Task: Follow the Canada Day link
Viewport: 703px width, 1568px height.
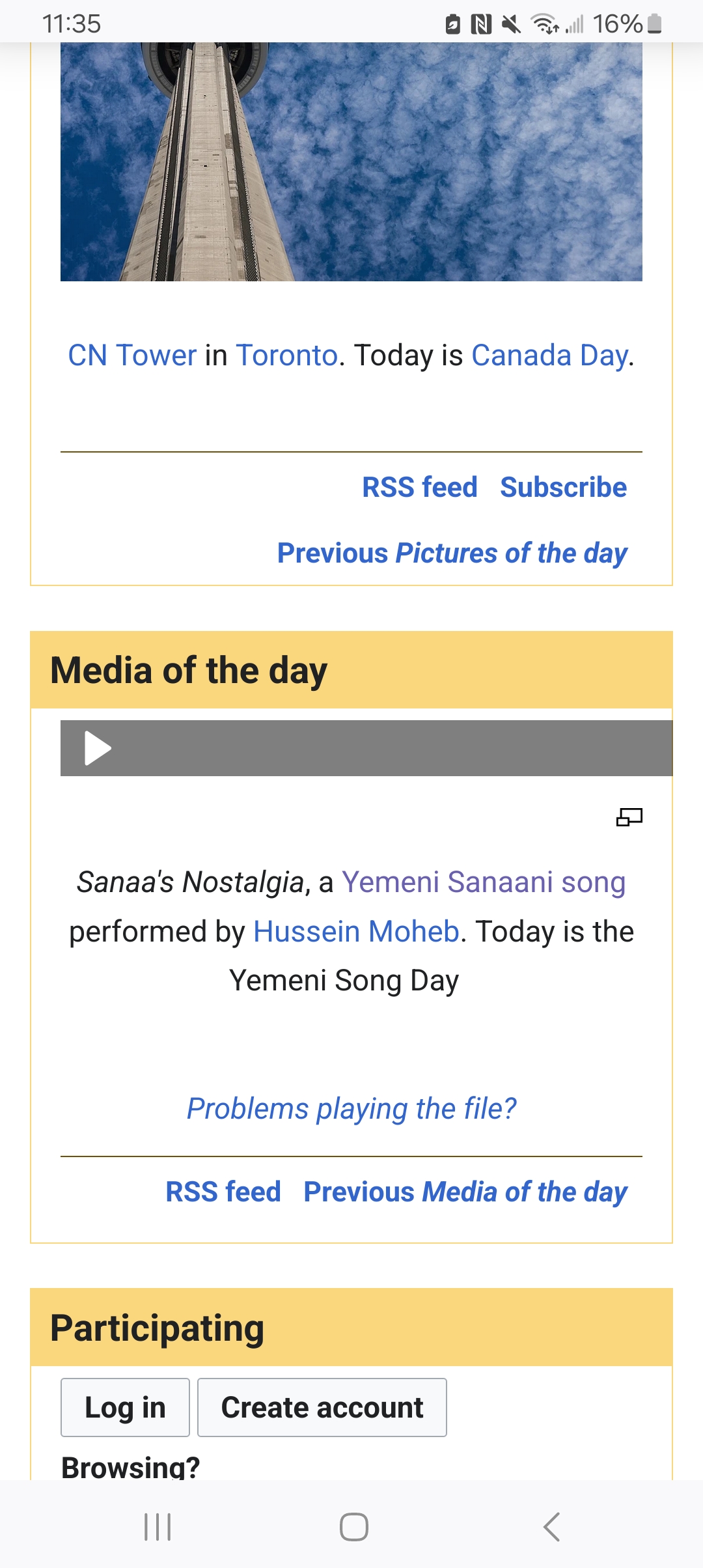Action: coord(551,356)
